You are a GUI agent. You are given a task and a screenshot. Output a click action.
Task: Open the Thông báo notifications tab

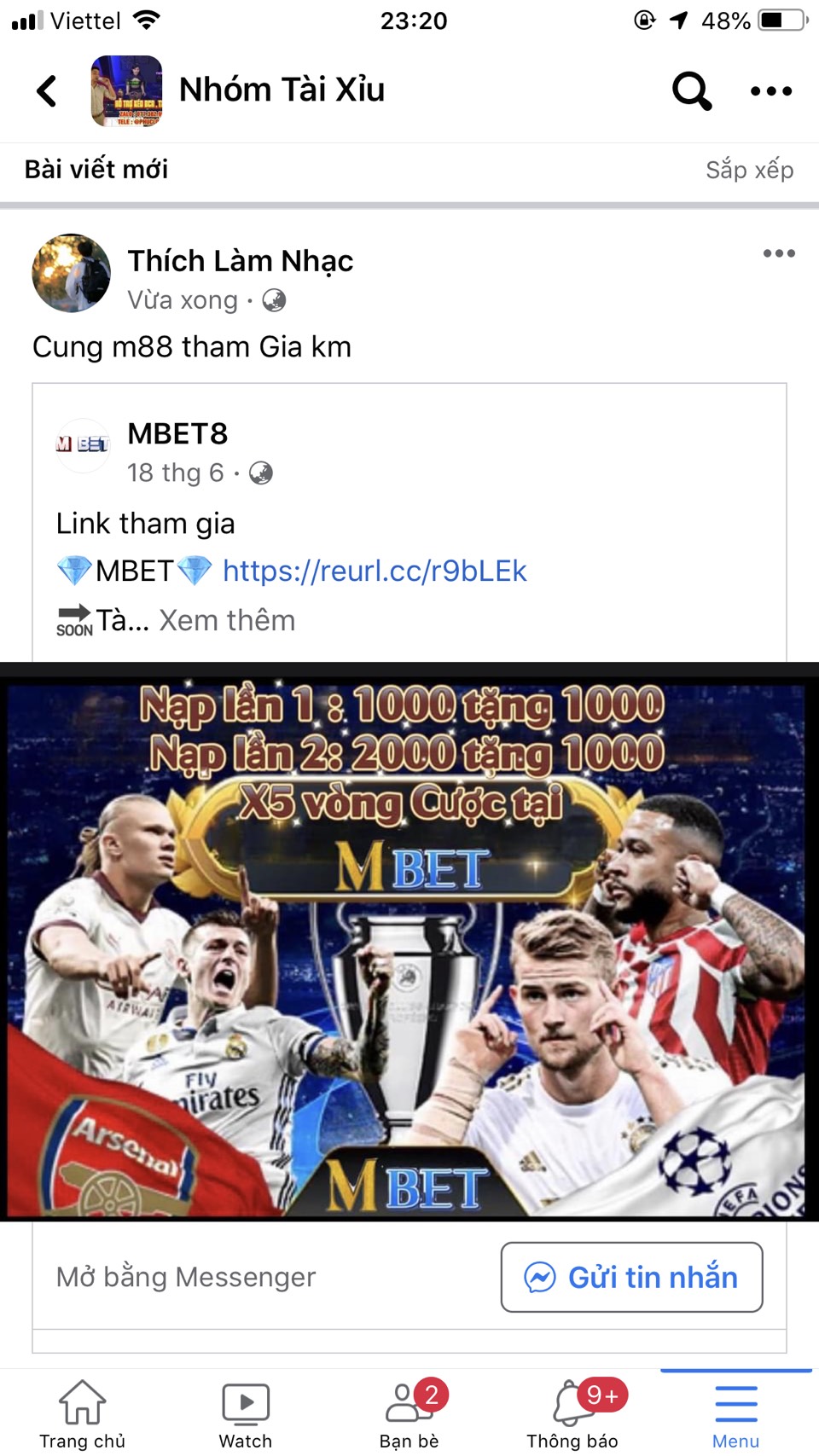coord(573,1414)
